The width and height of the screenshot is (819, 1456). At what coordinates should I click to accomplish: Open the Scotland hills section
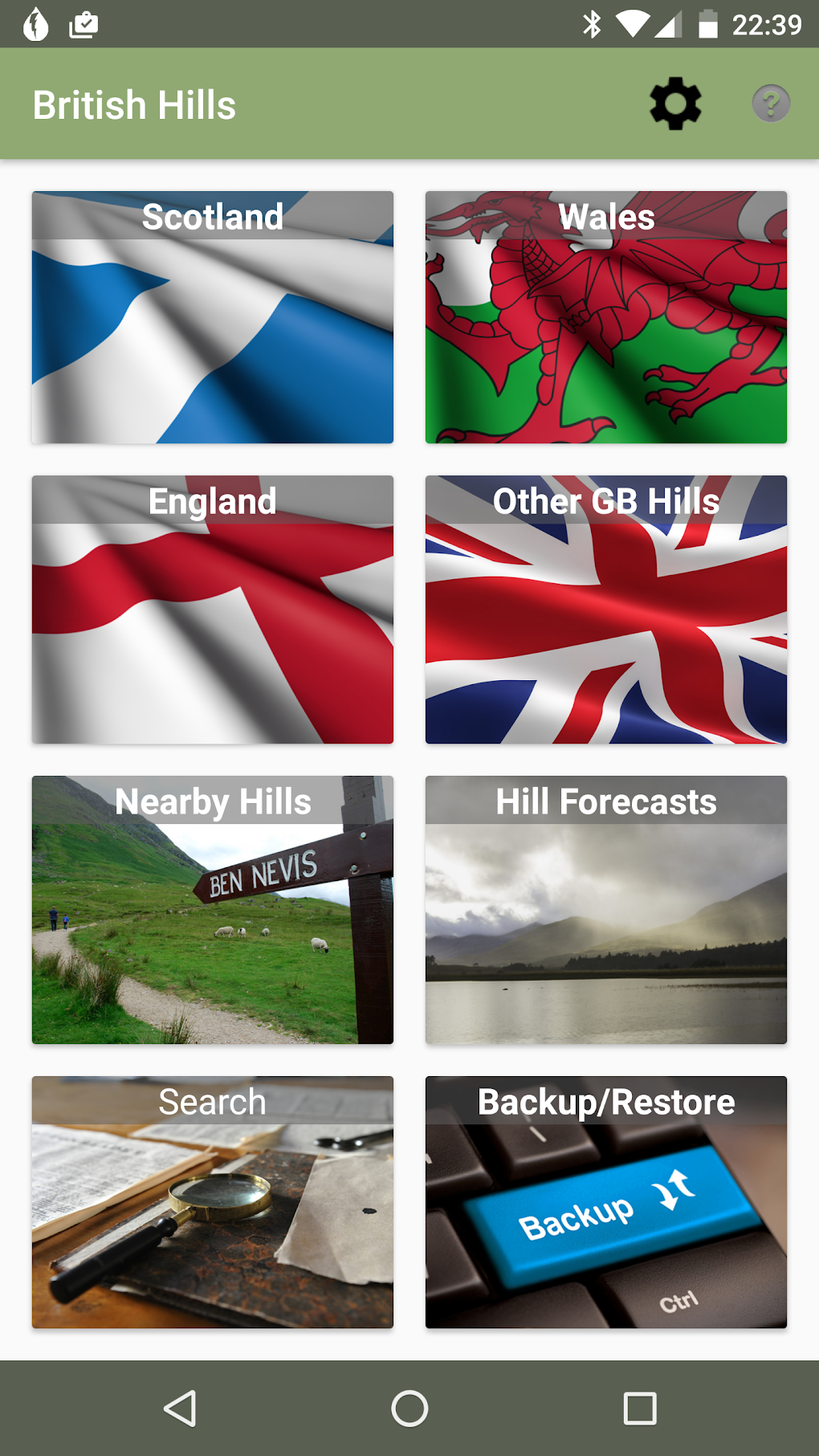coord(212,316)
